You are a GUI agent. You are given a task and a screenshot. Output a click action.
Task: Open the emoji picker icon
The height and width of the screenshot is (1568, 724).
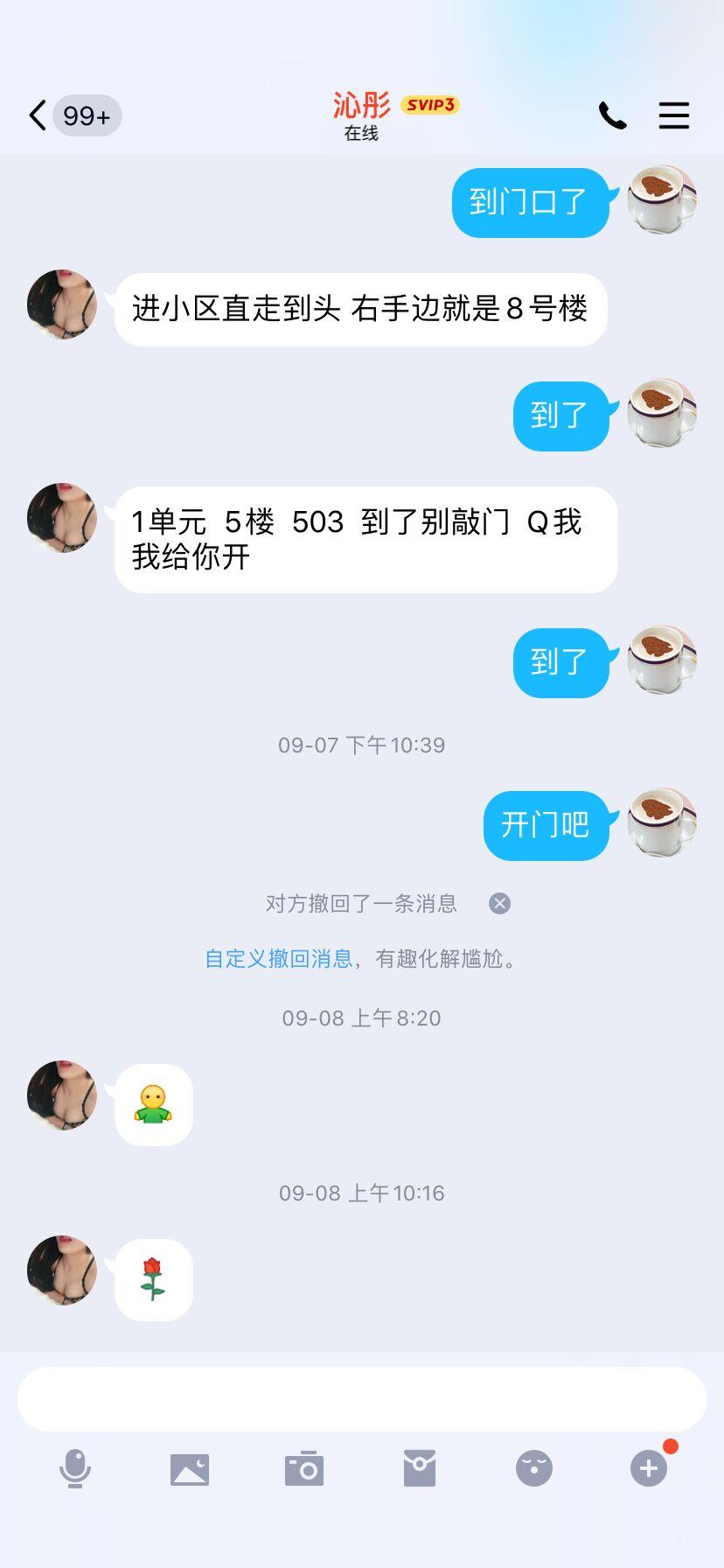click(533, 1469)
